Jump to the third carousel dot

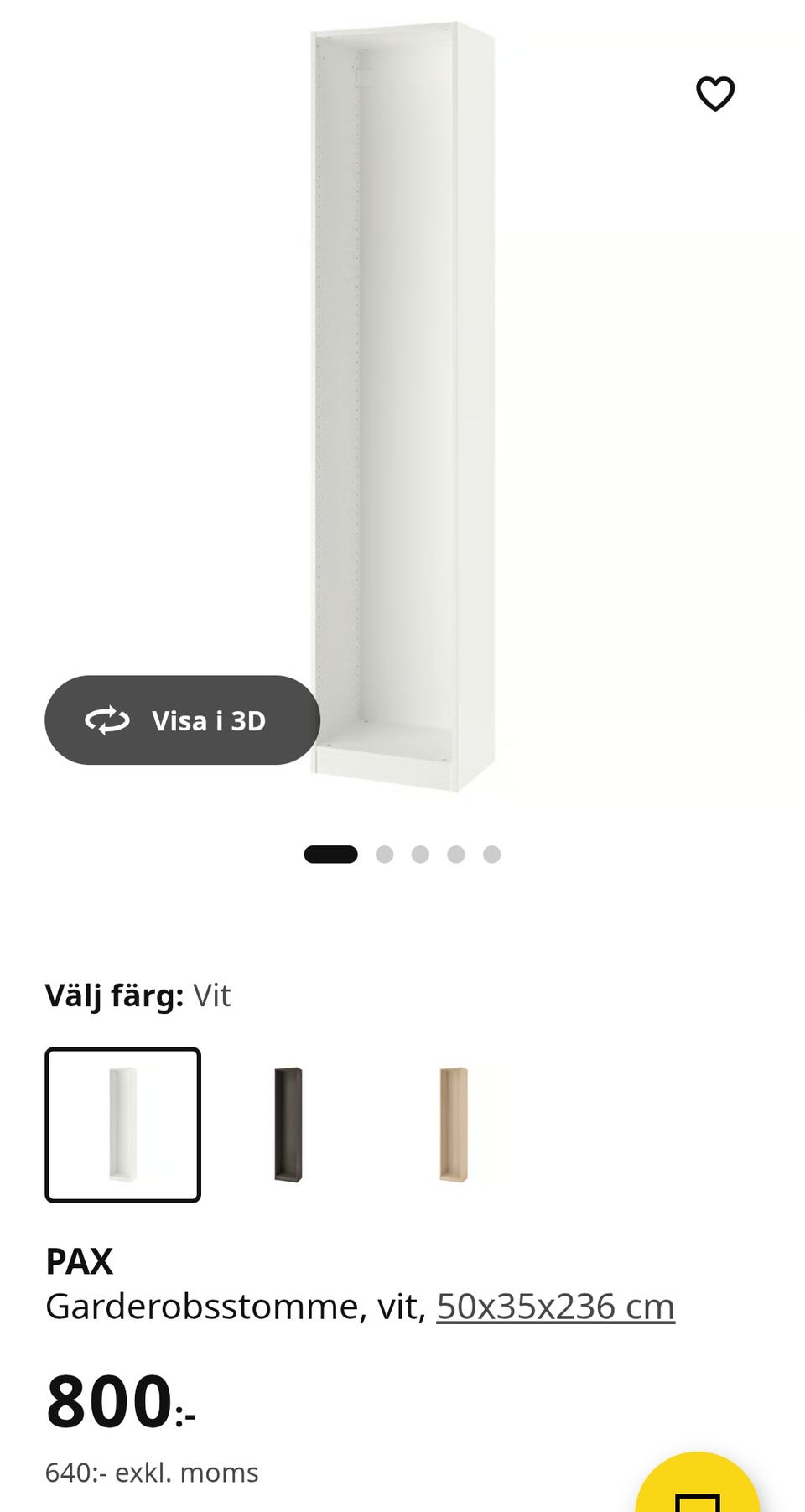point(420,854)
